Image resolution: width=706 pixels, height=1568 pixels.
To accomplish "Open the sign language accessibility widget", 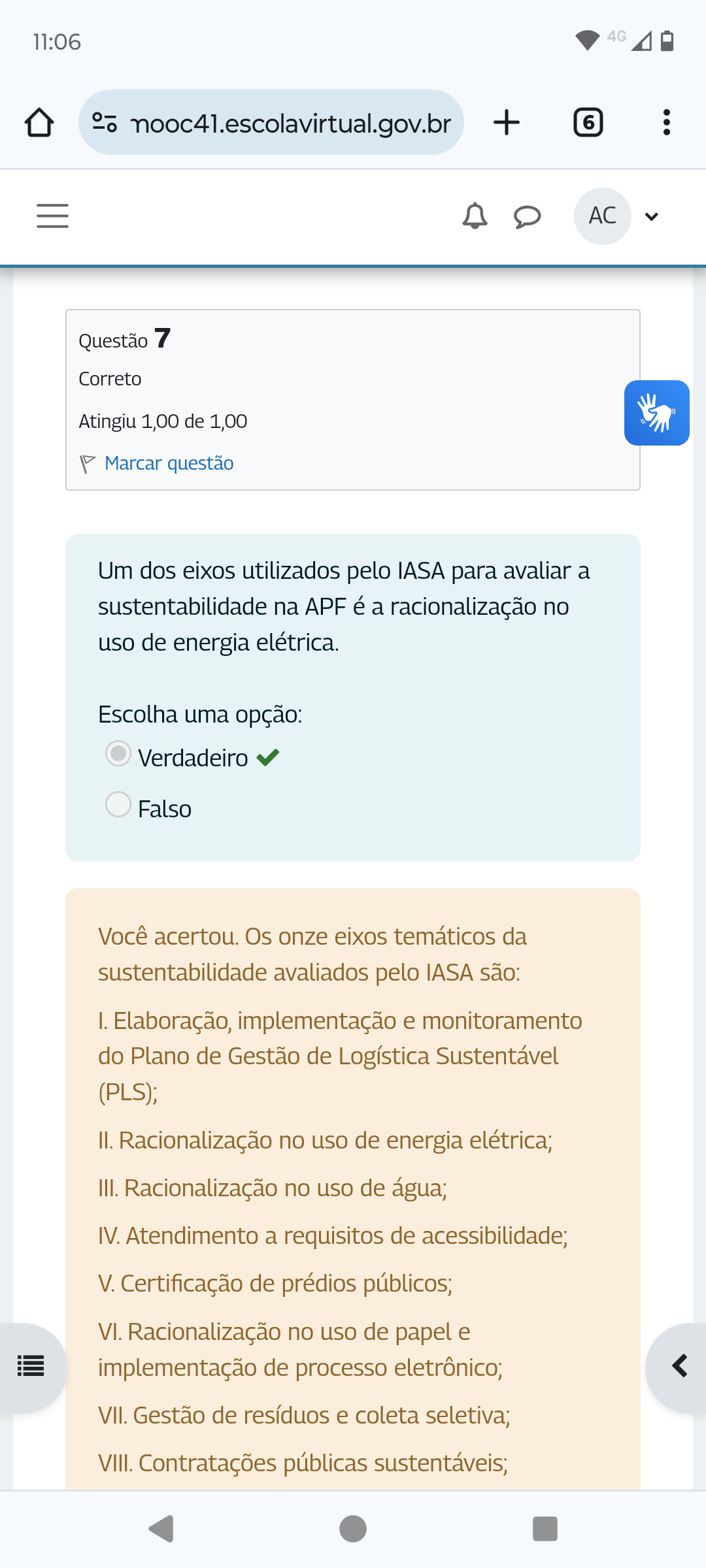I will click(656, 413).
